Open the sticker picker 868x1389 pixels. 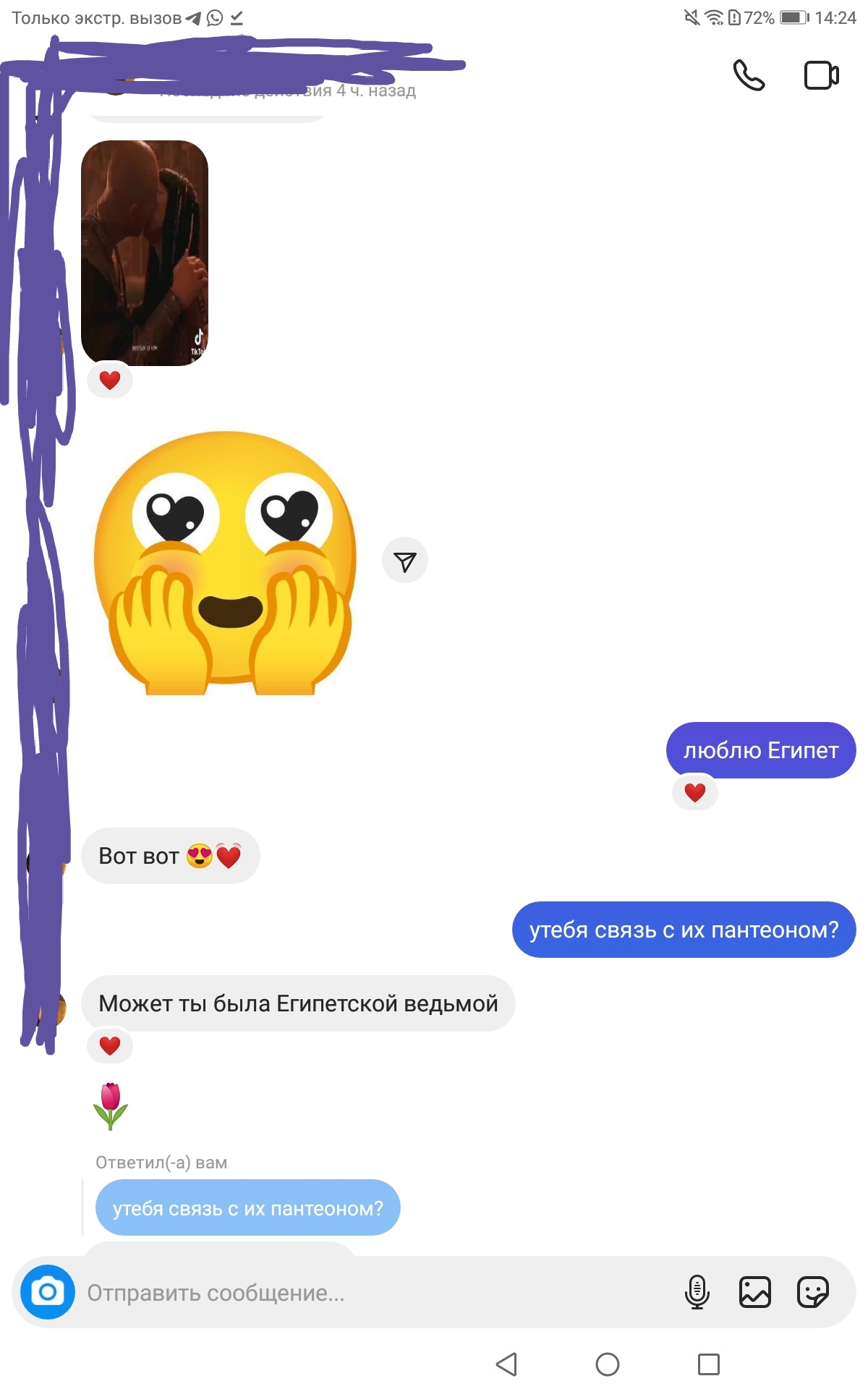[x=812, y=1291]
